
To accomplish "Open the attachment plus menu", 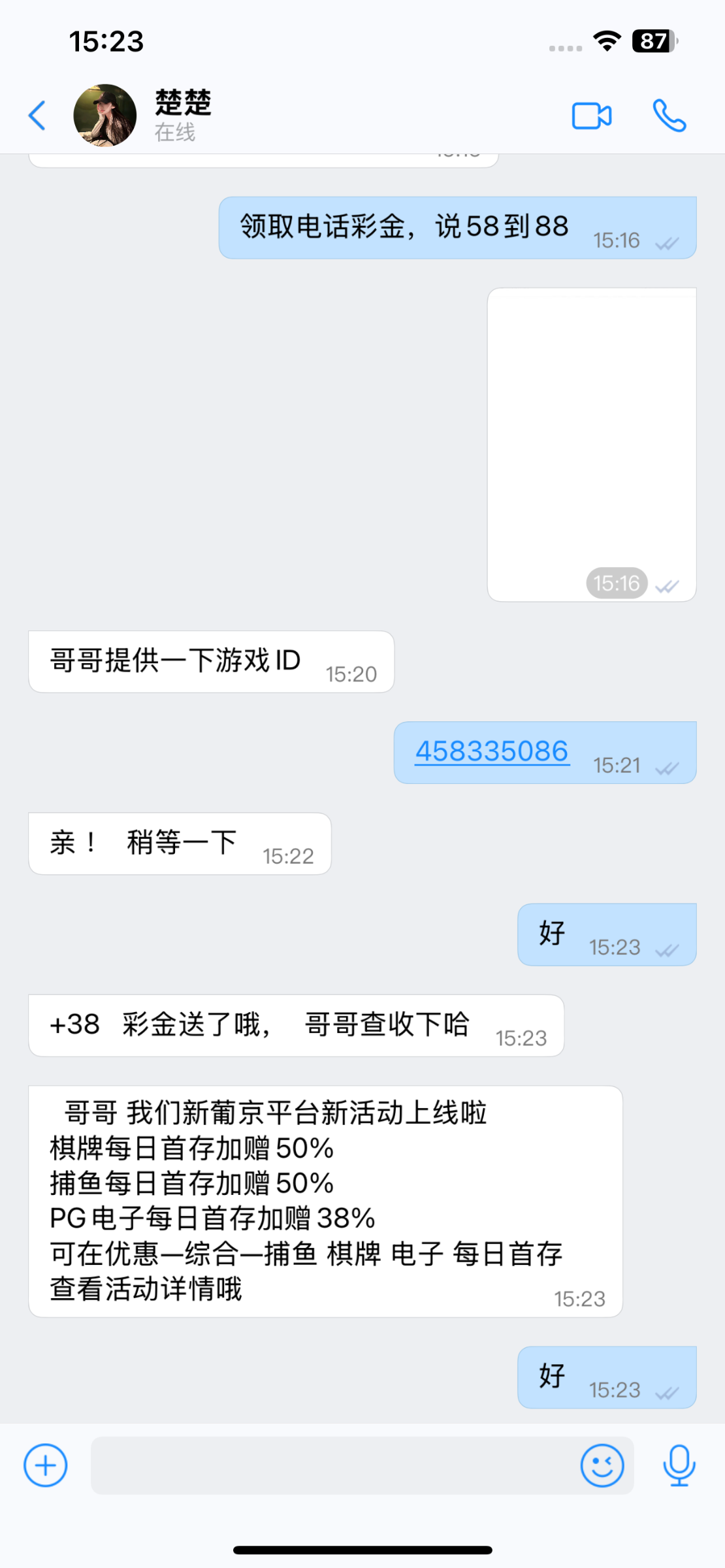I will pyautogui.click(x=46, y=1465).
